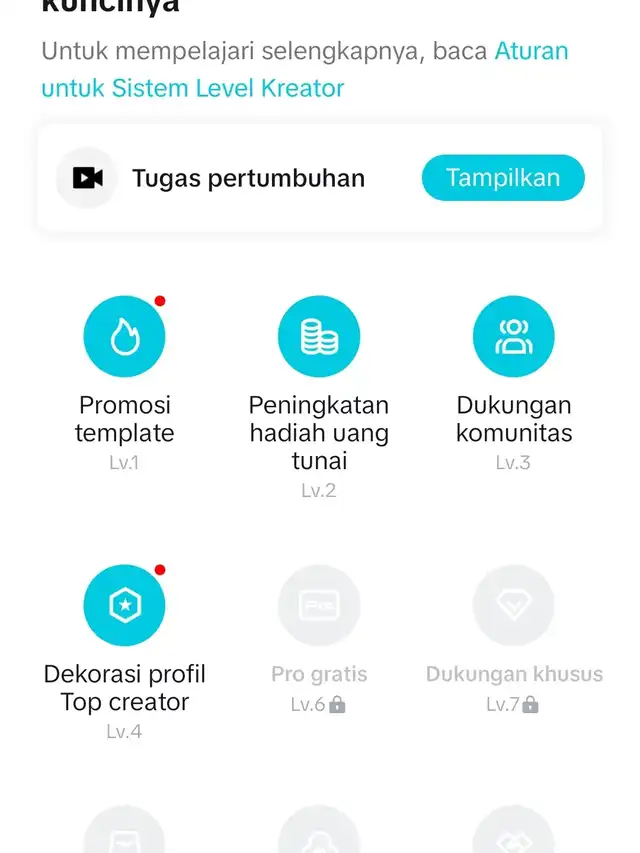The image size is (640, 853).
Task: Open the Aturan untuk Sistem Level Kreator link
Action: [192, 88]
